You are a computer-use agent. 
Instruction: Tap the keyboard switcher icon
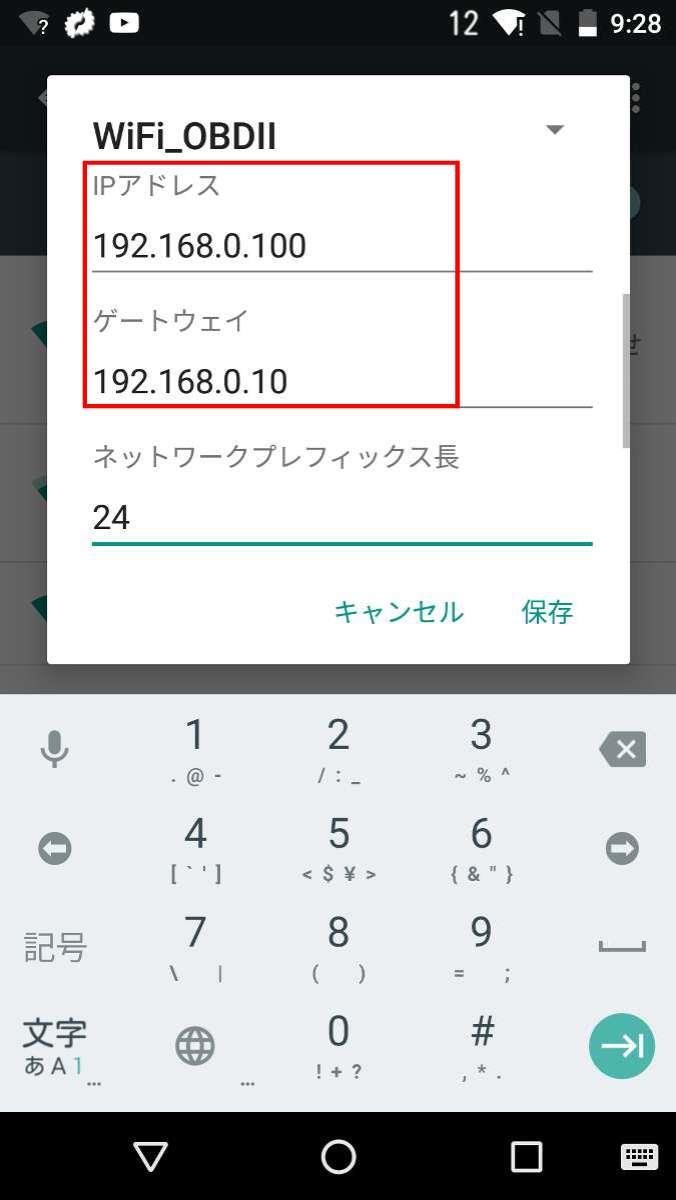click(639, 1157)
